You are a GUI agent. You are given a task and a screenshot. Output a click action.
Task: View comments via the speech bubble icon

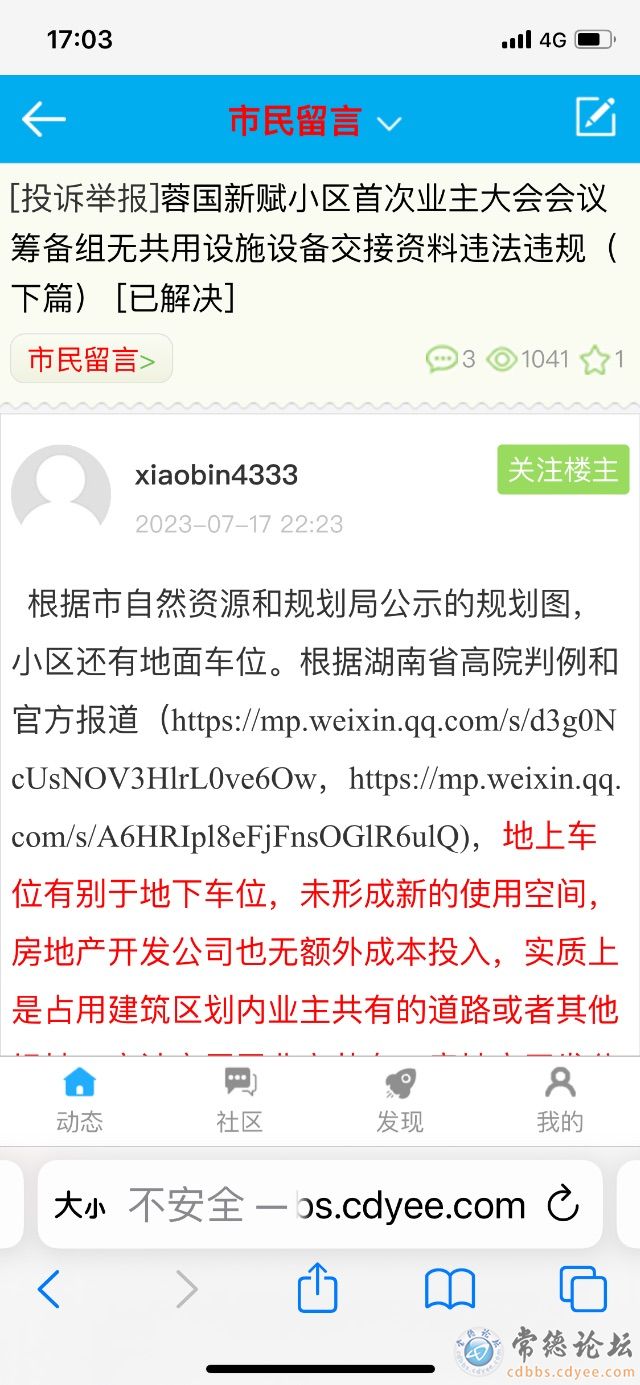pos(441,359)
